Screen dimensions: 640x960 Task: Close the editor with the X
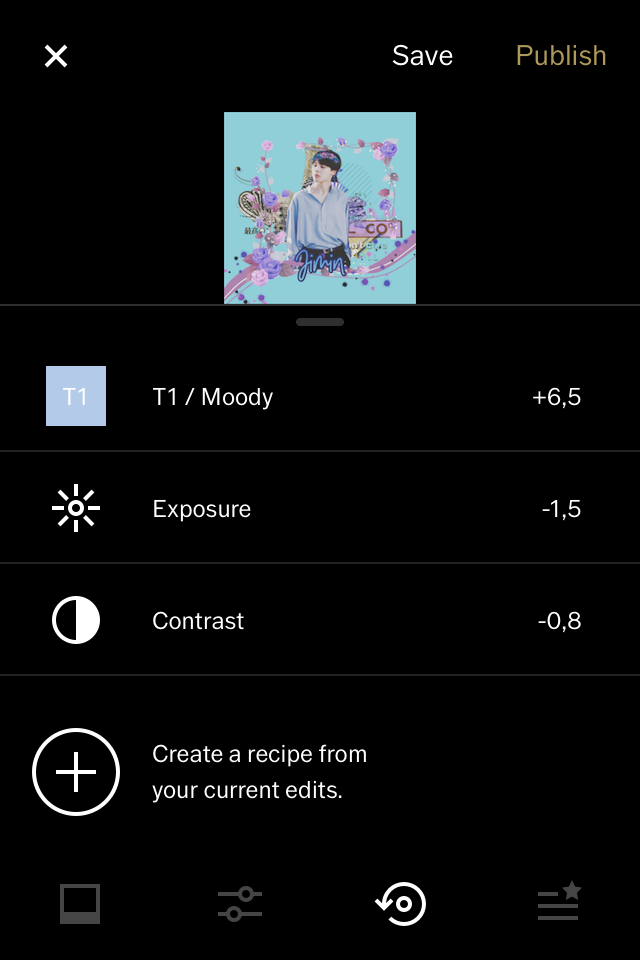56,56
